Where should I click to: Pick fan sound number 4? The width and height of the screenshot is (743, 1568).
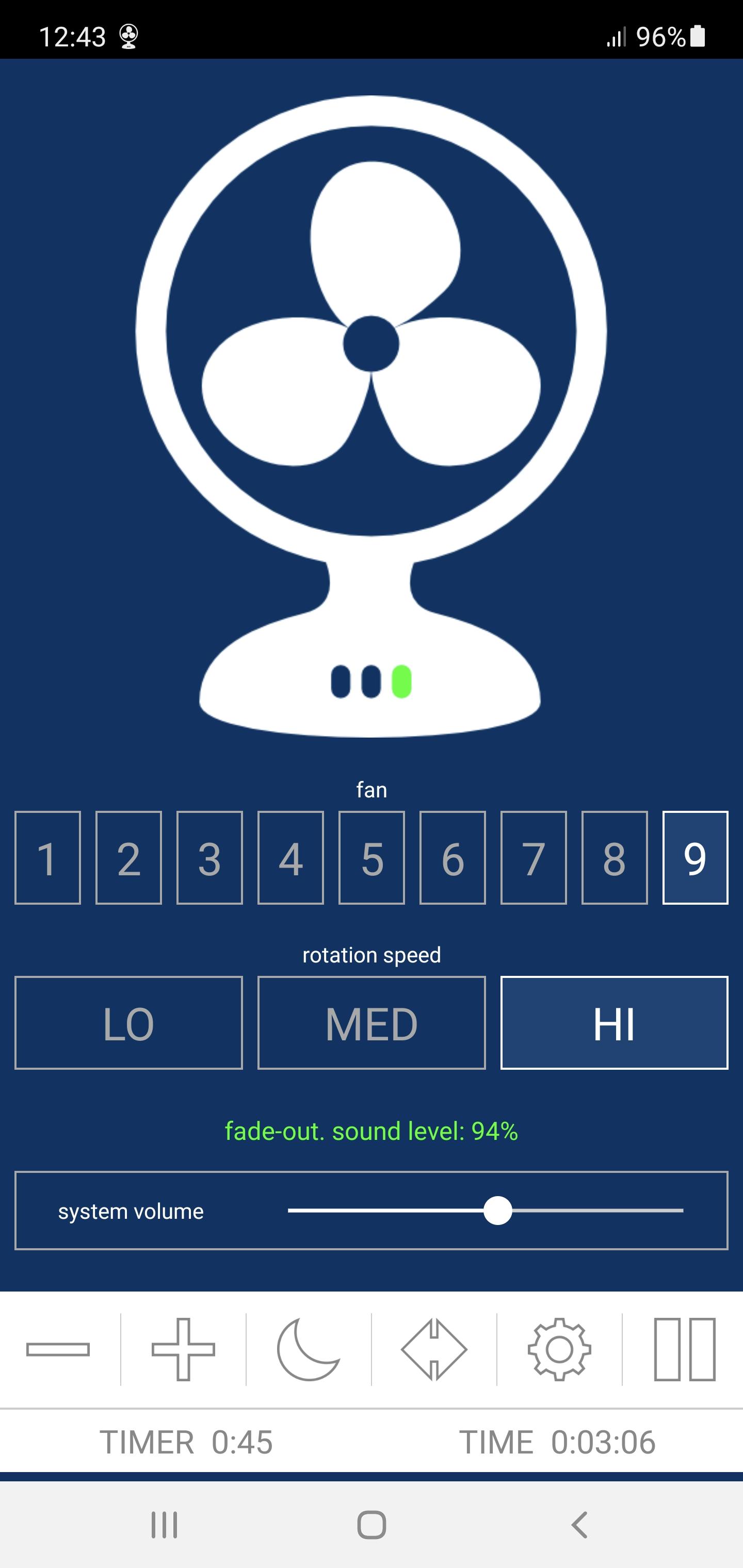click(290, 858)
